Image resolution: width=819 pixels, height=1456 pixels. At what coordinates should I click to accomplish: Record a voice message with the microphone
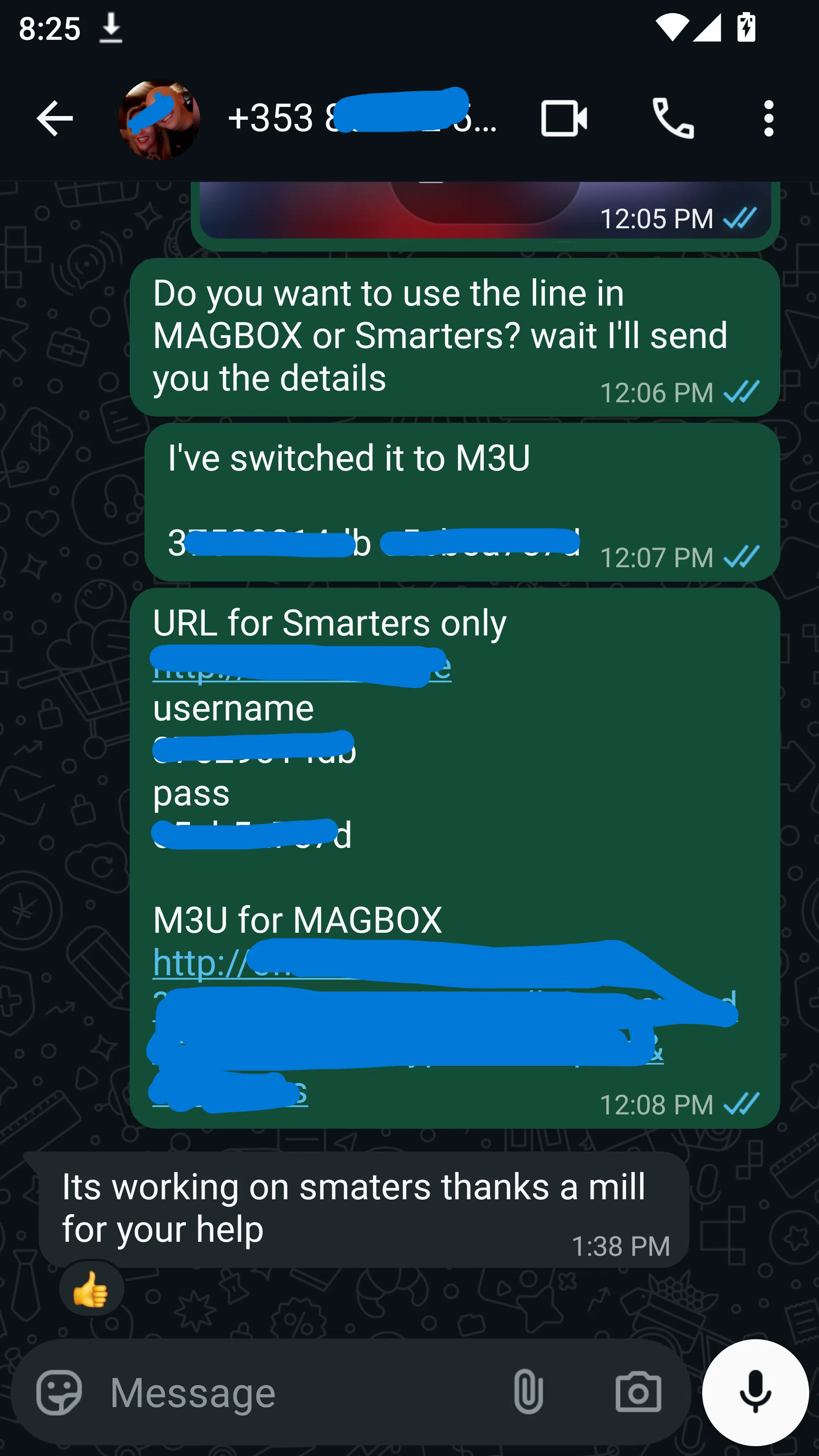756,1392
